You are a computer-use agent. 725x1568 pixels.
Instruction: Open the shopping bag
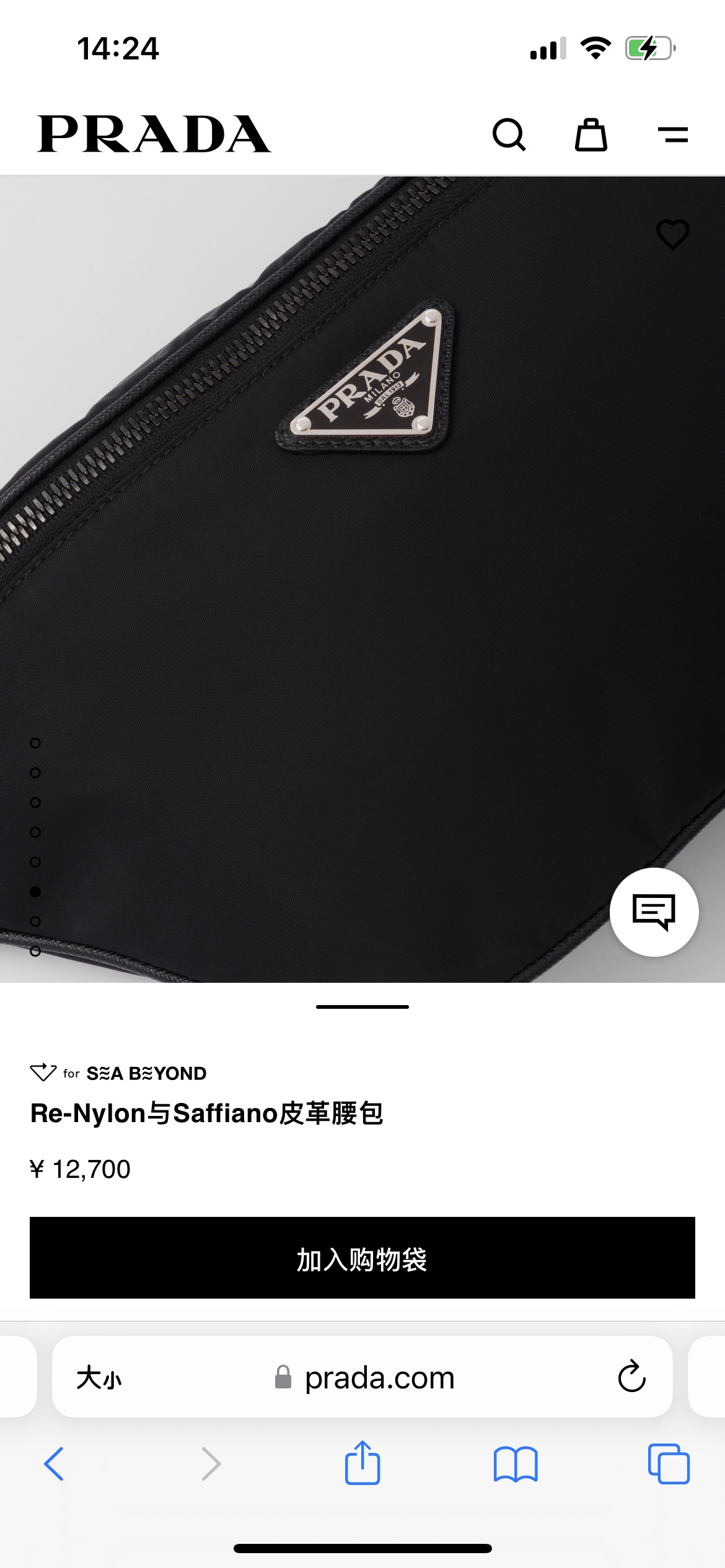[591, 134]
